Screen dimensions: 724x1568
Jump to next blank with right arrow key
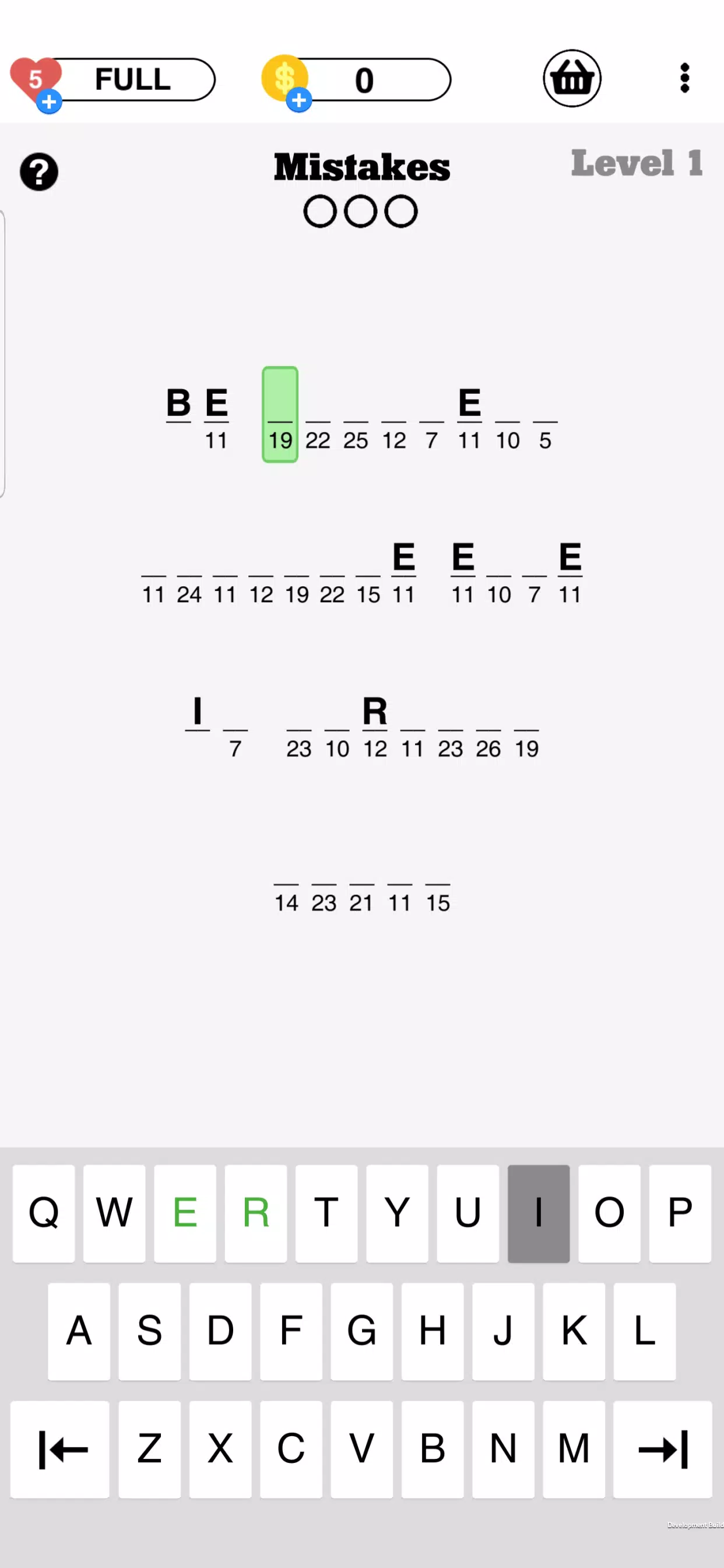tap(662, 1448)
